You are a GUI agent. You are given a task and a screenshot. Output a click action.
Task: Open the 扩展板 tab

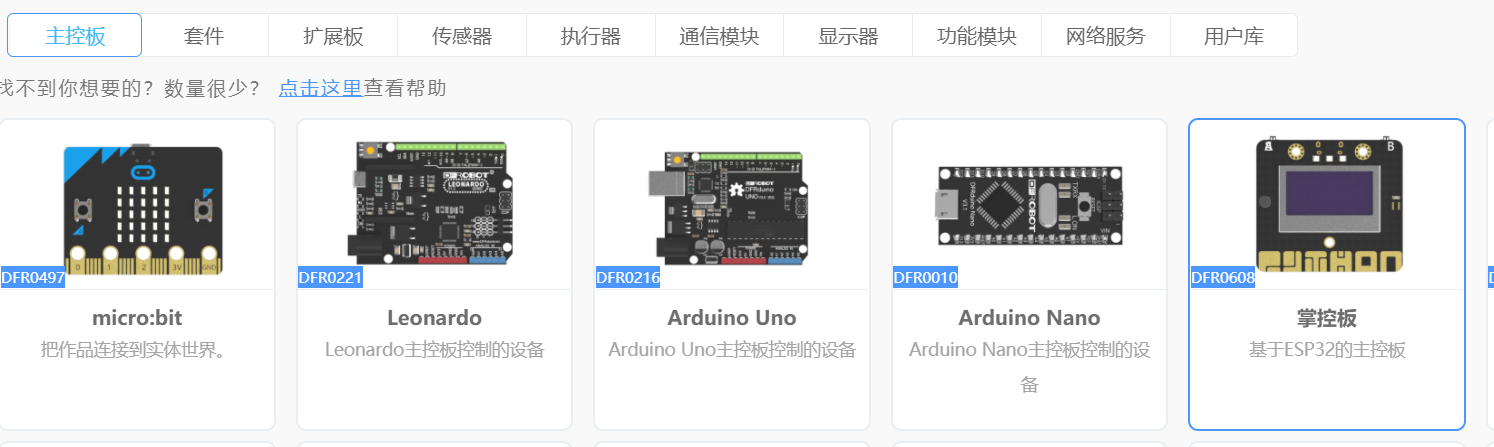point(333,36)
